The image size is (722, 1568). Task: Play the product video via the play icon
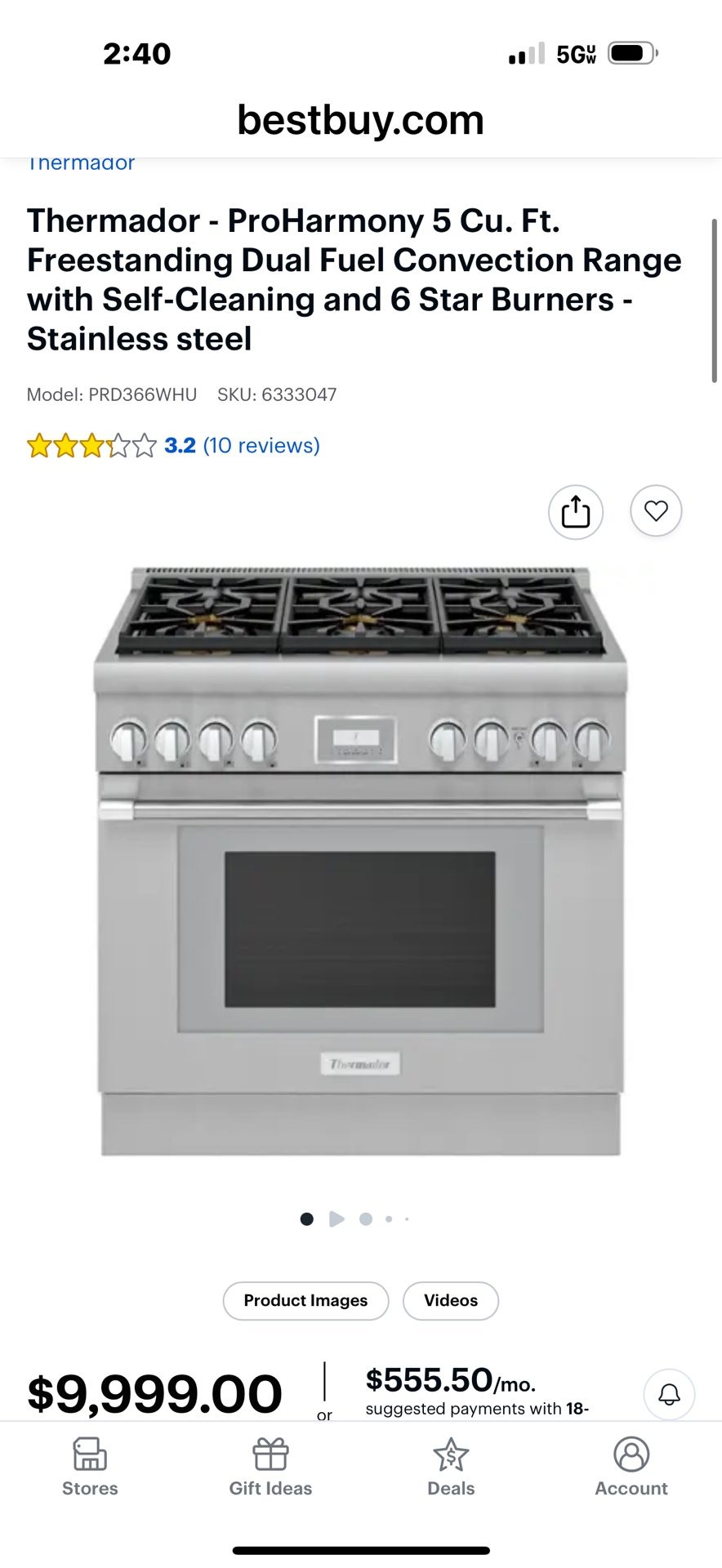point(336,1218)
